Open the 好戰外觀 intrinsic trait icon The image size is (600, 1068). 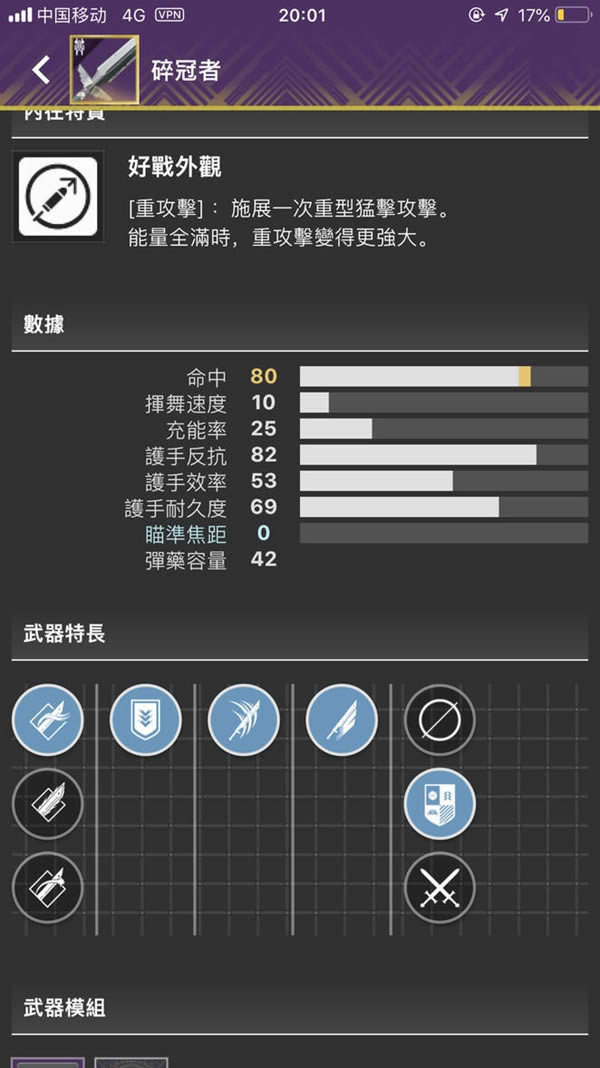pos(57,196)
